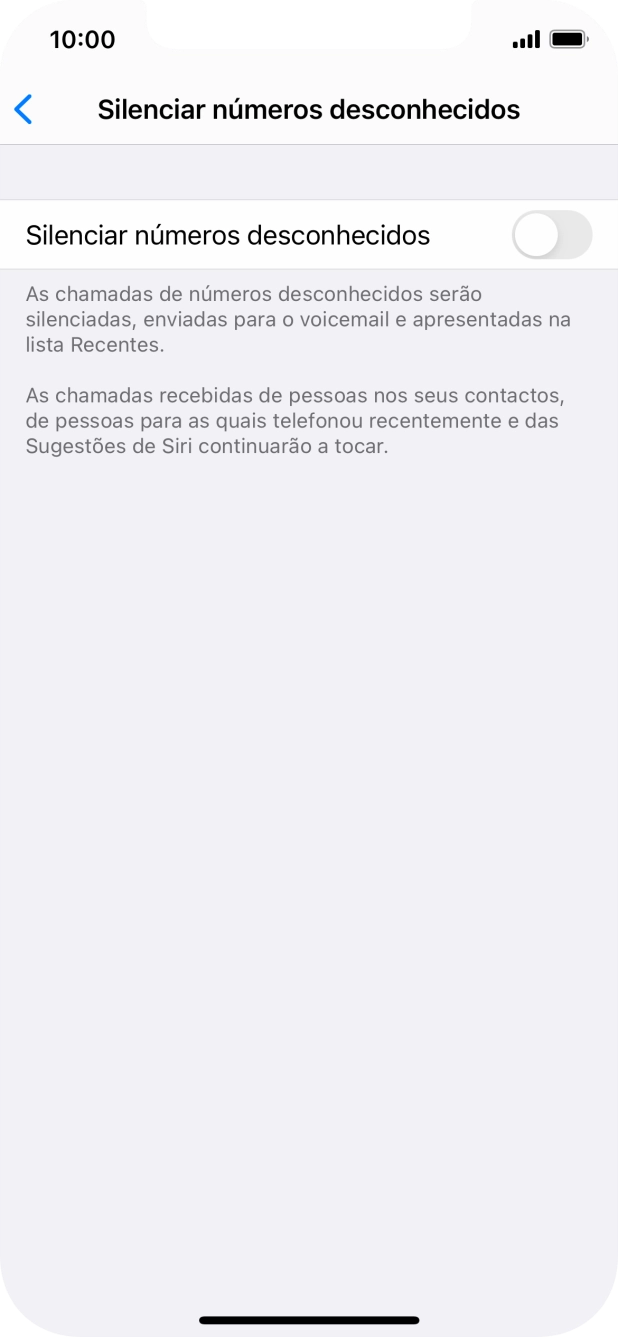Enable Silenciar números desconhecidos switch
This screenshot has width=618, height=1337.
(551, 235)
